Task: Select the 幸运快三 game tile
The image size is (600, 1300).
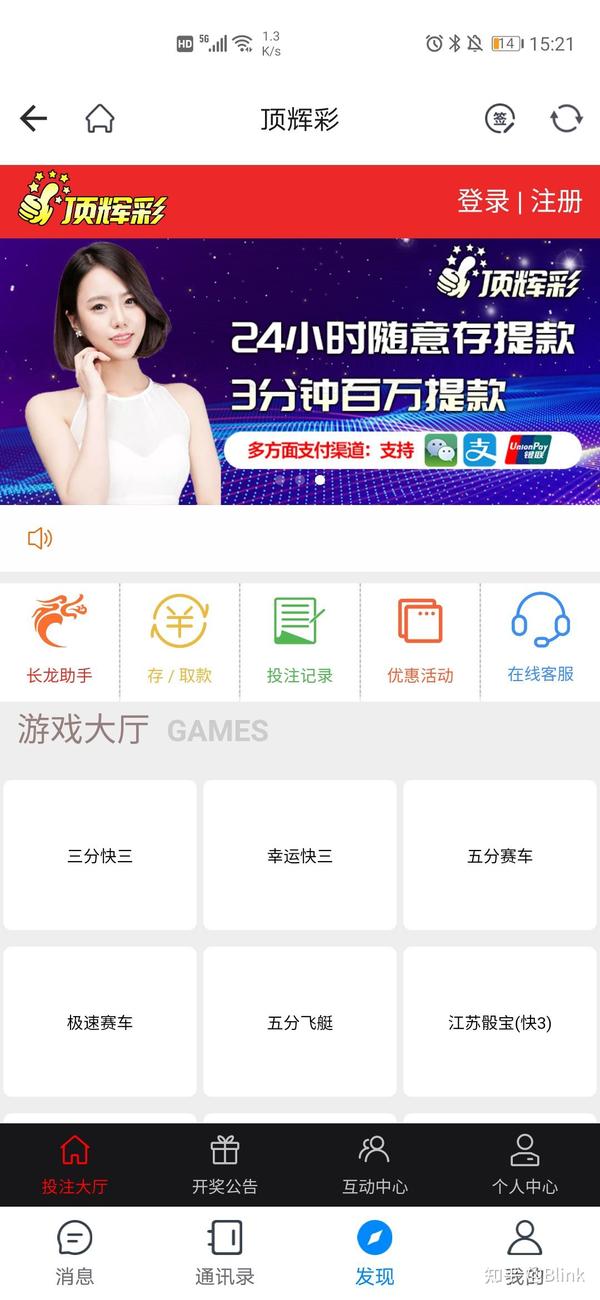Action: [300, 856]
